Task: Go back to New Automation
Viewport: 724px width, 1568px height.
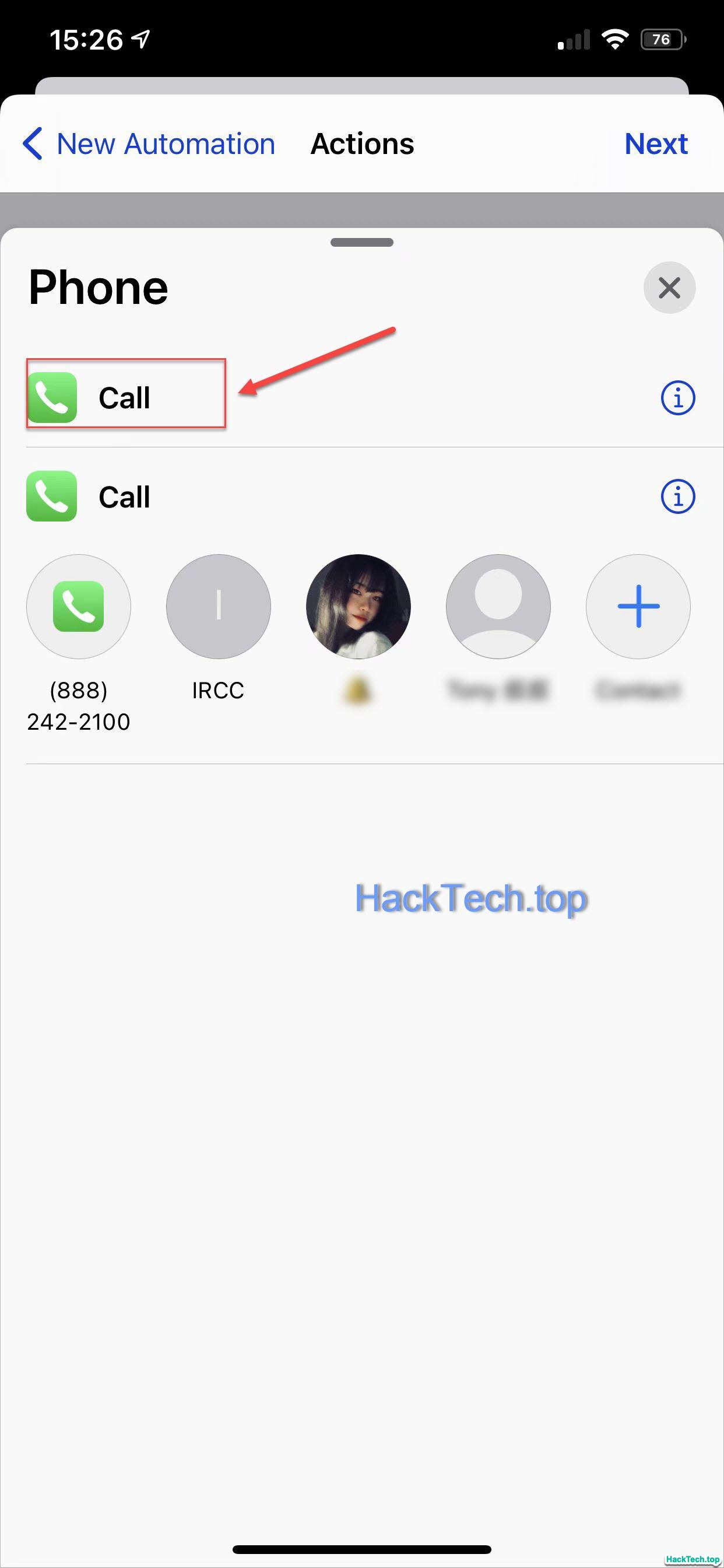Action: tap(149, 144)
